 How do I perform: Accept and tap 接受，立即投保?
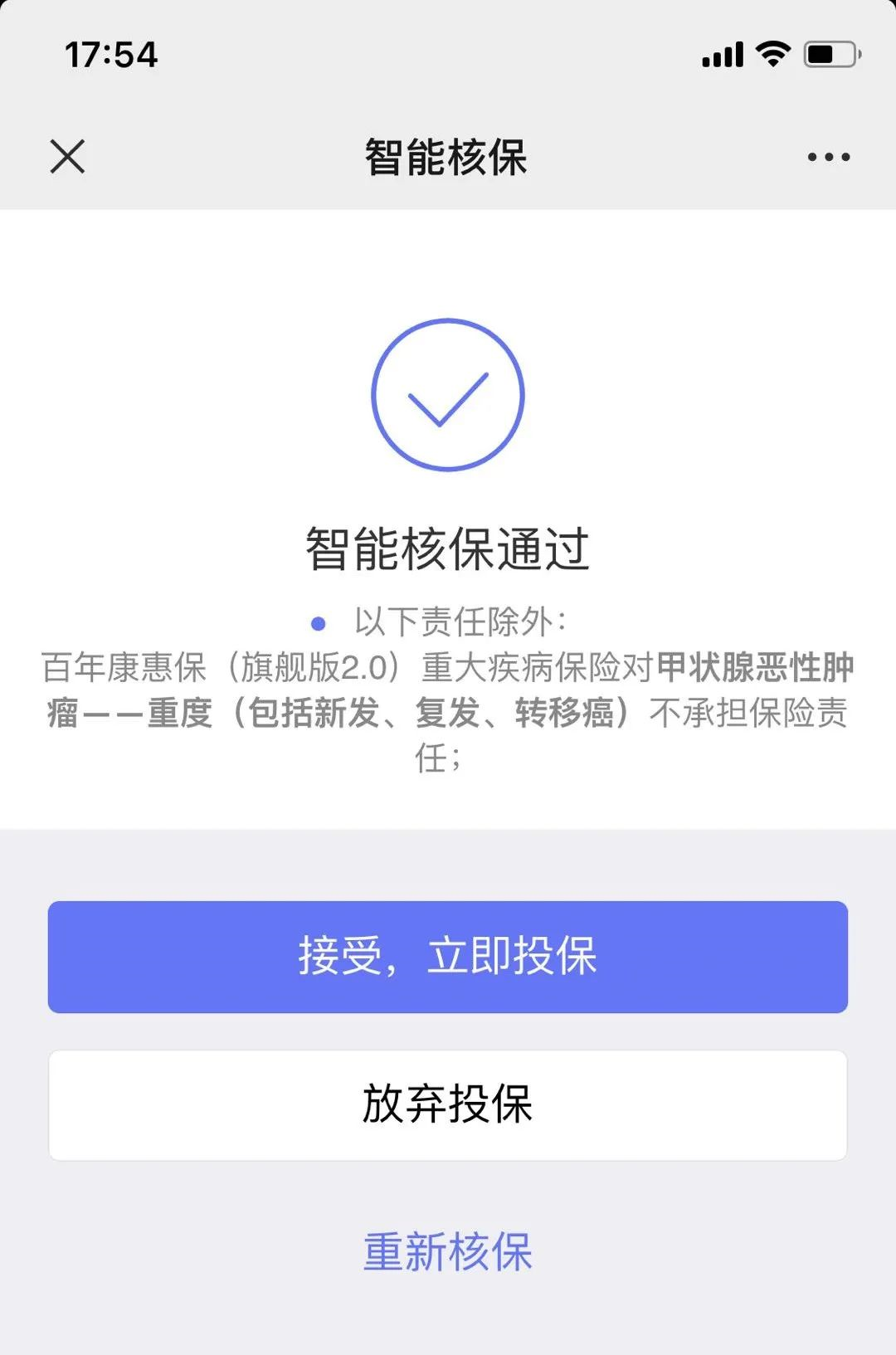[448, 957]
